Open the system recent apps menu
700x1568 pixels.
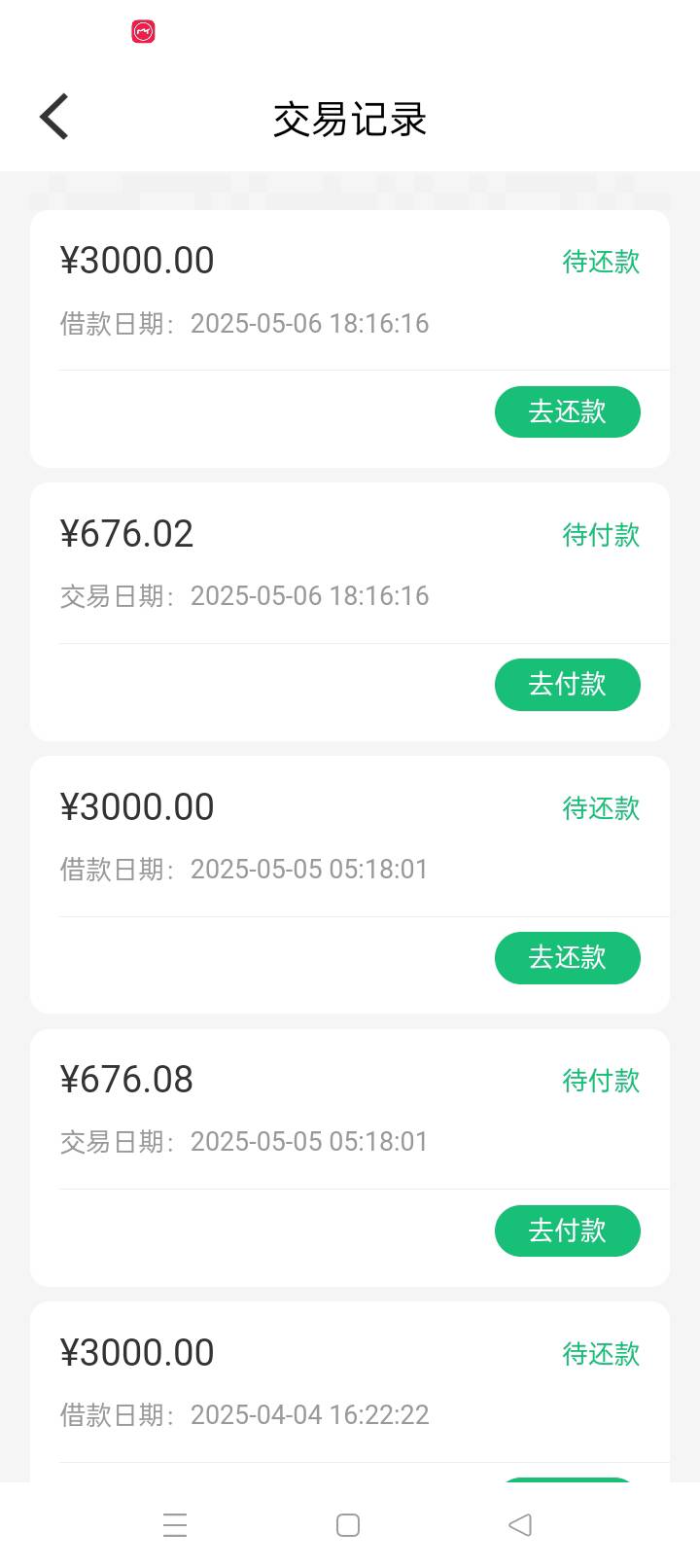coord(175,1525)
